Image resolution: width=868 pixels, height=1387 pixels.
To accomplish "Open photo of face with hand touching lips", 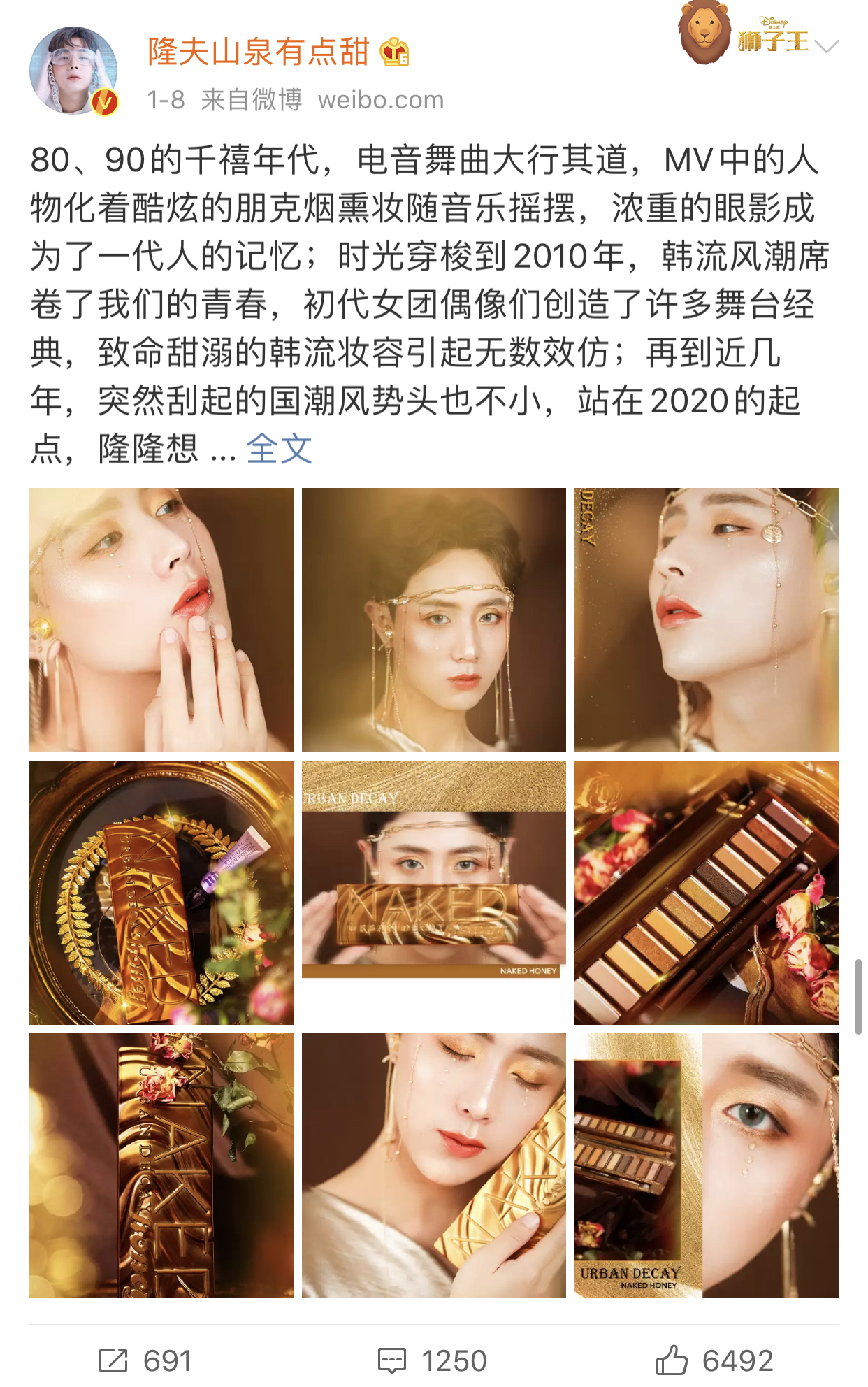I will click(x=161, y=620).
